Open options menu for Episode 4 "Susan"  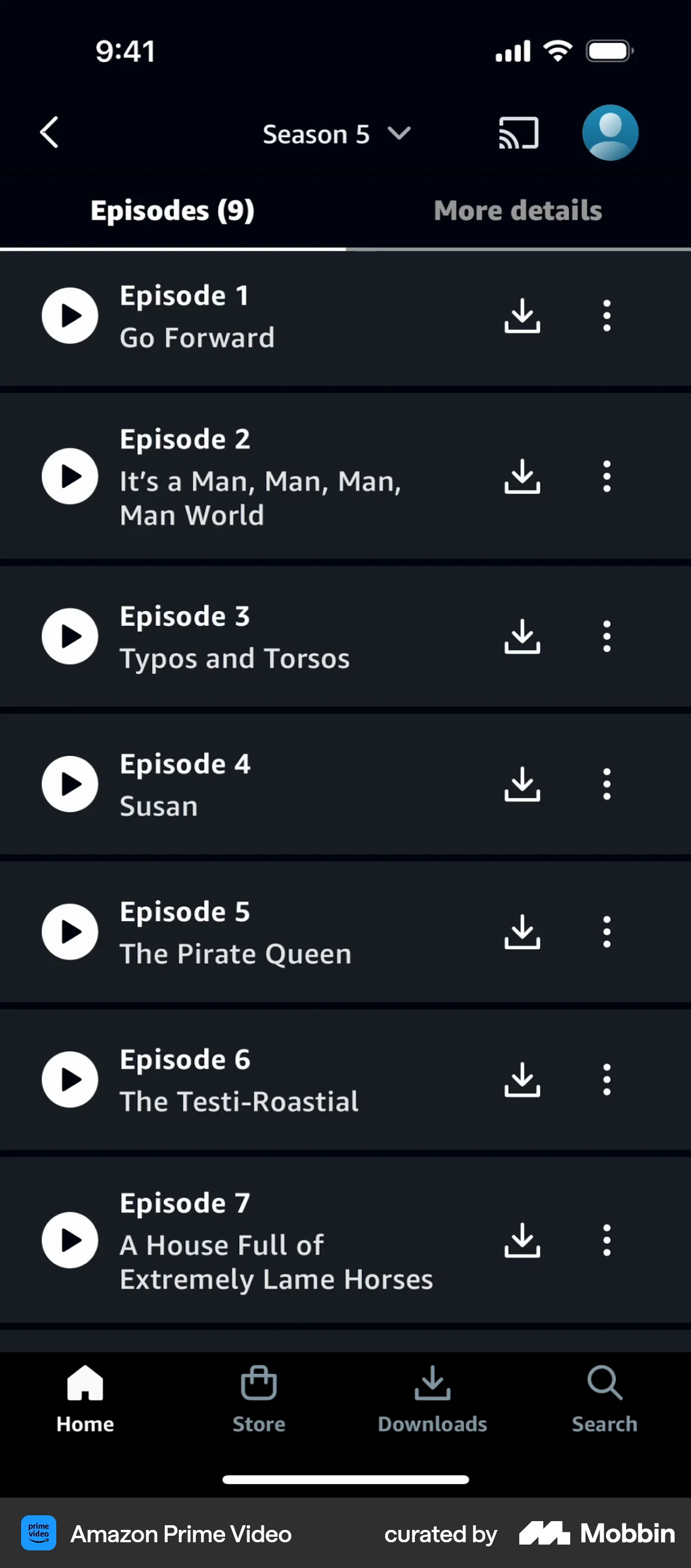607,784
